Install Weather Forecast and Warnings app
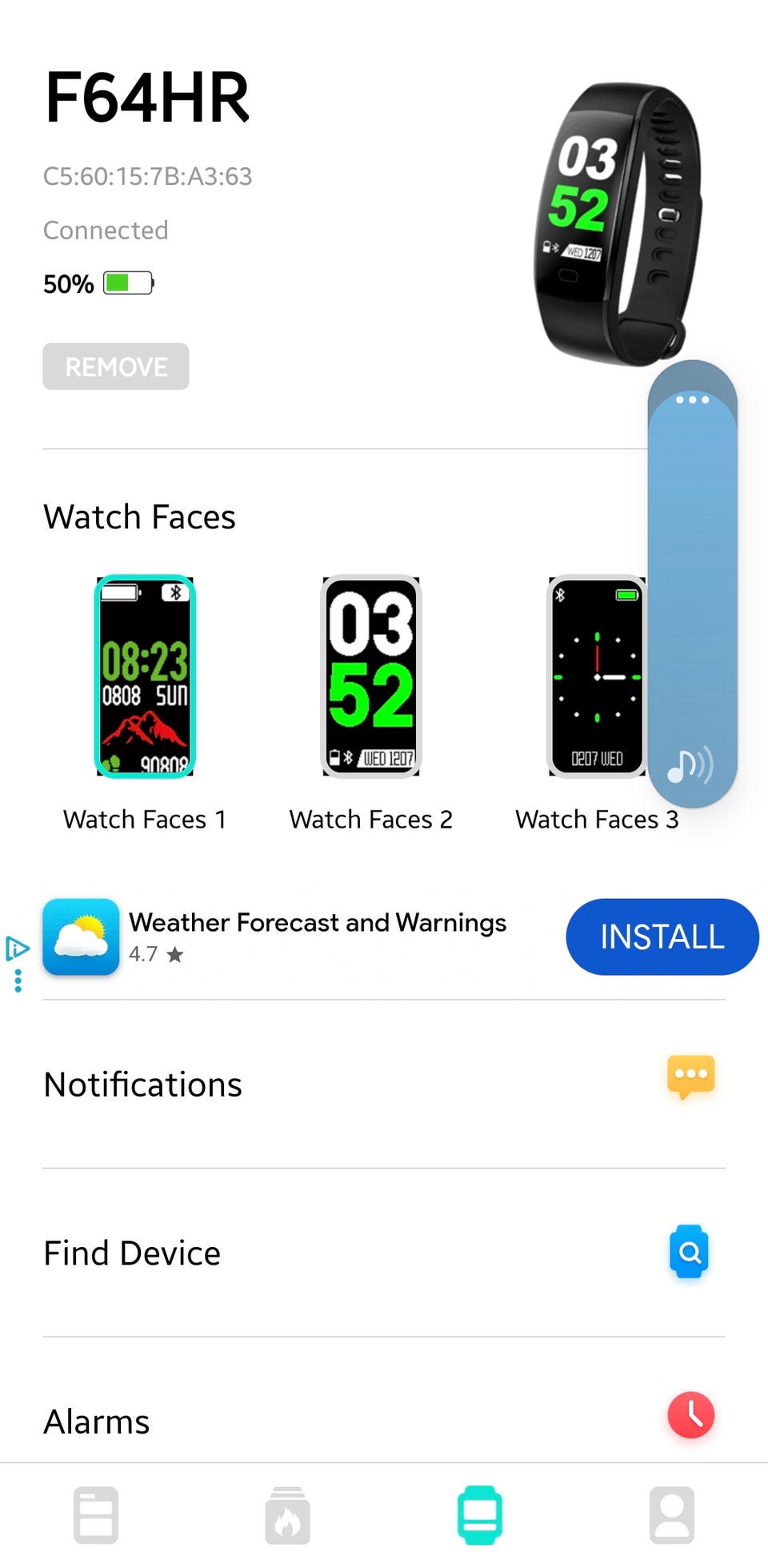 tap(662, 936)
